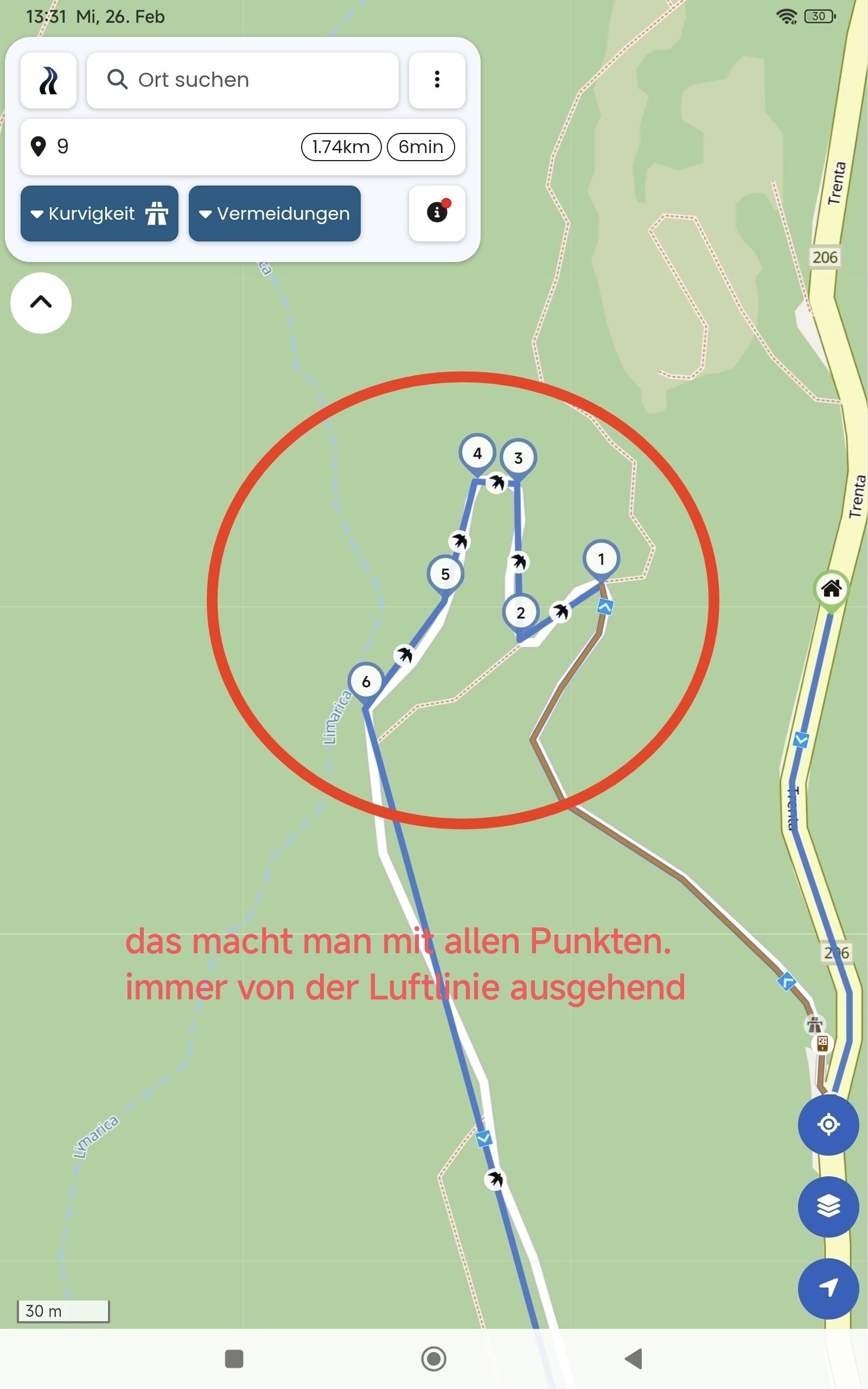The image size is (868, 1389).
Task: Select waypoint marker 6 on the map
Action: click(x=366, y=682)
